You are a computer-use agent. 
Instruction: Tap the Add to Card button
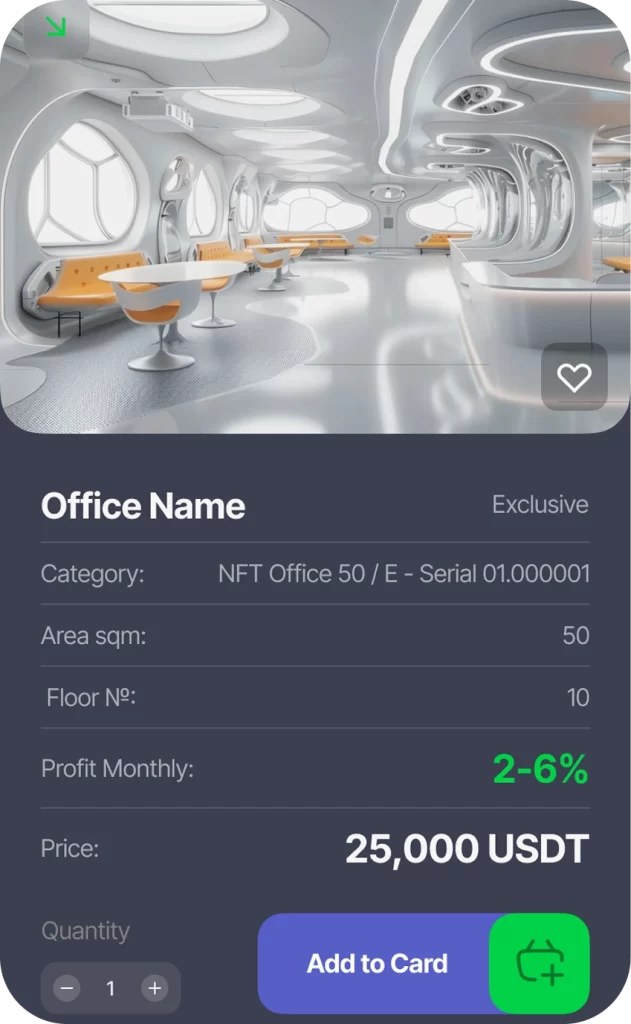(x=376, y=964)
